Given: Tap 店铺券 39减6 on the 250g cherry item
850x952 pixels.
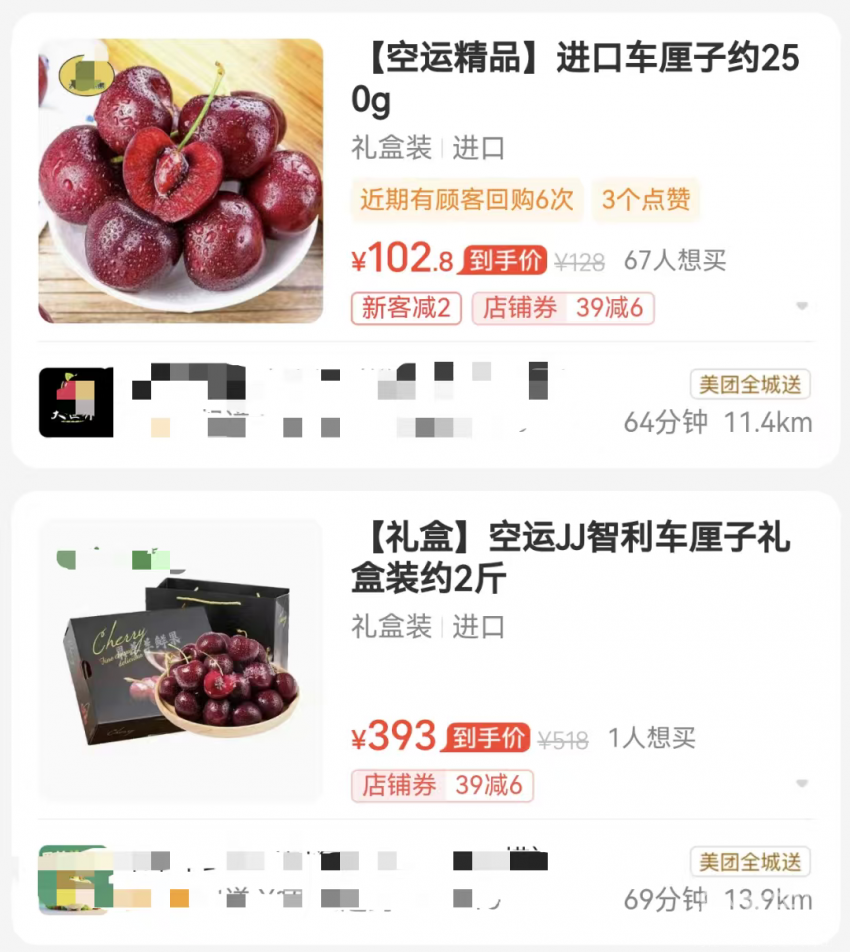Looking at the screenshot, I should pos(563,308).
